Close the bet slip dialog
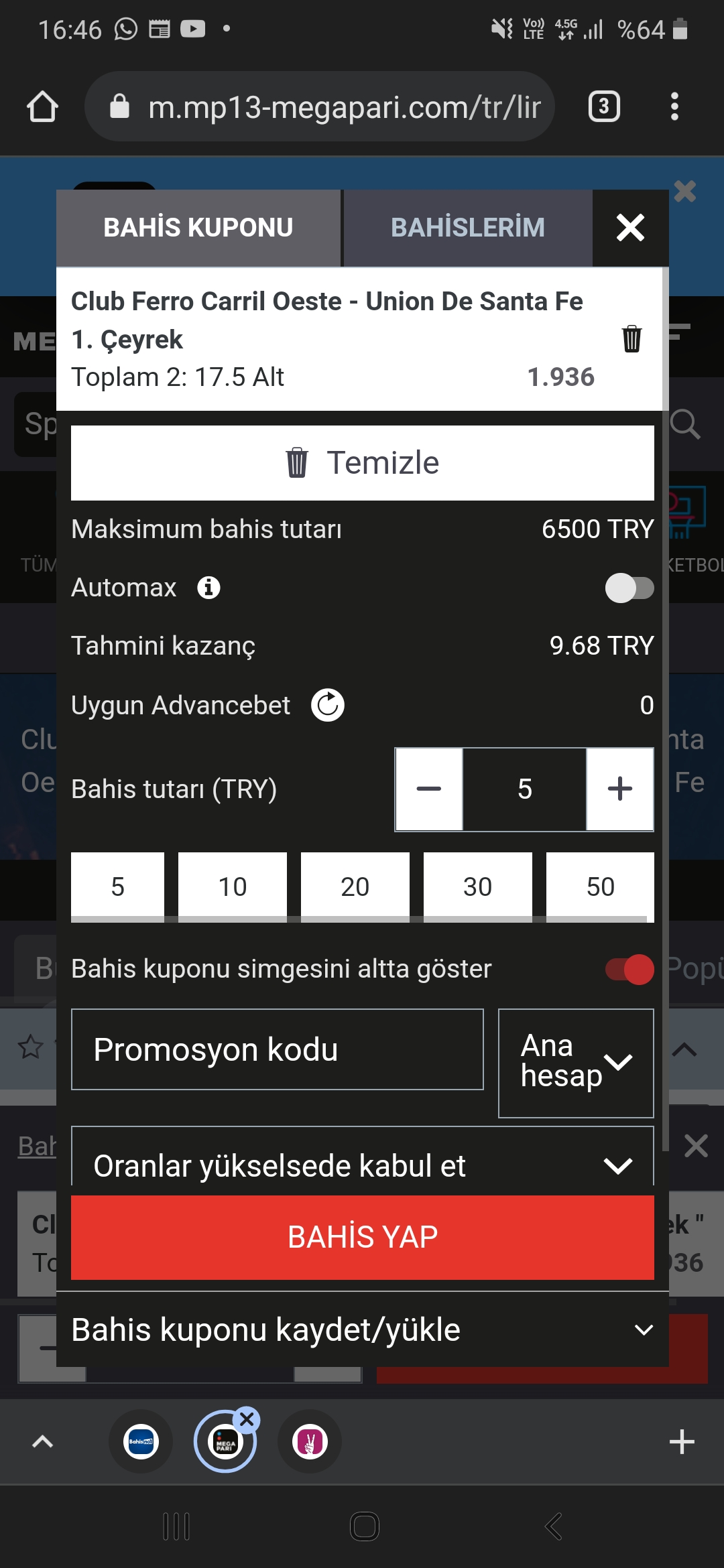 pos(630,228)
